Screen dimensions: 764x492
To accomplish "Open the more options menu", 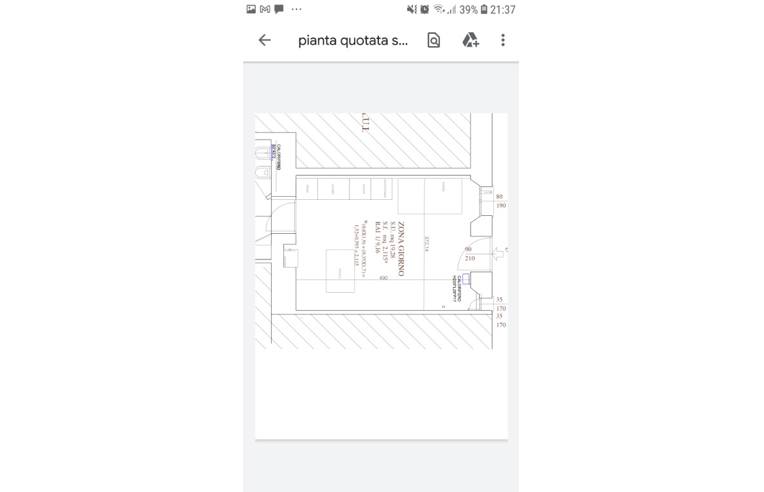I will coord(503,40).
